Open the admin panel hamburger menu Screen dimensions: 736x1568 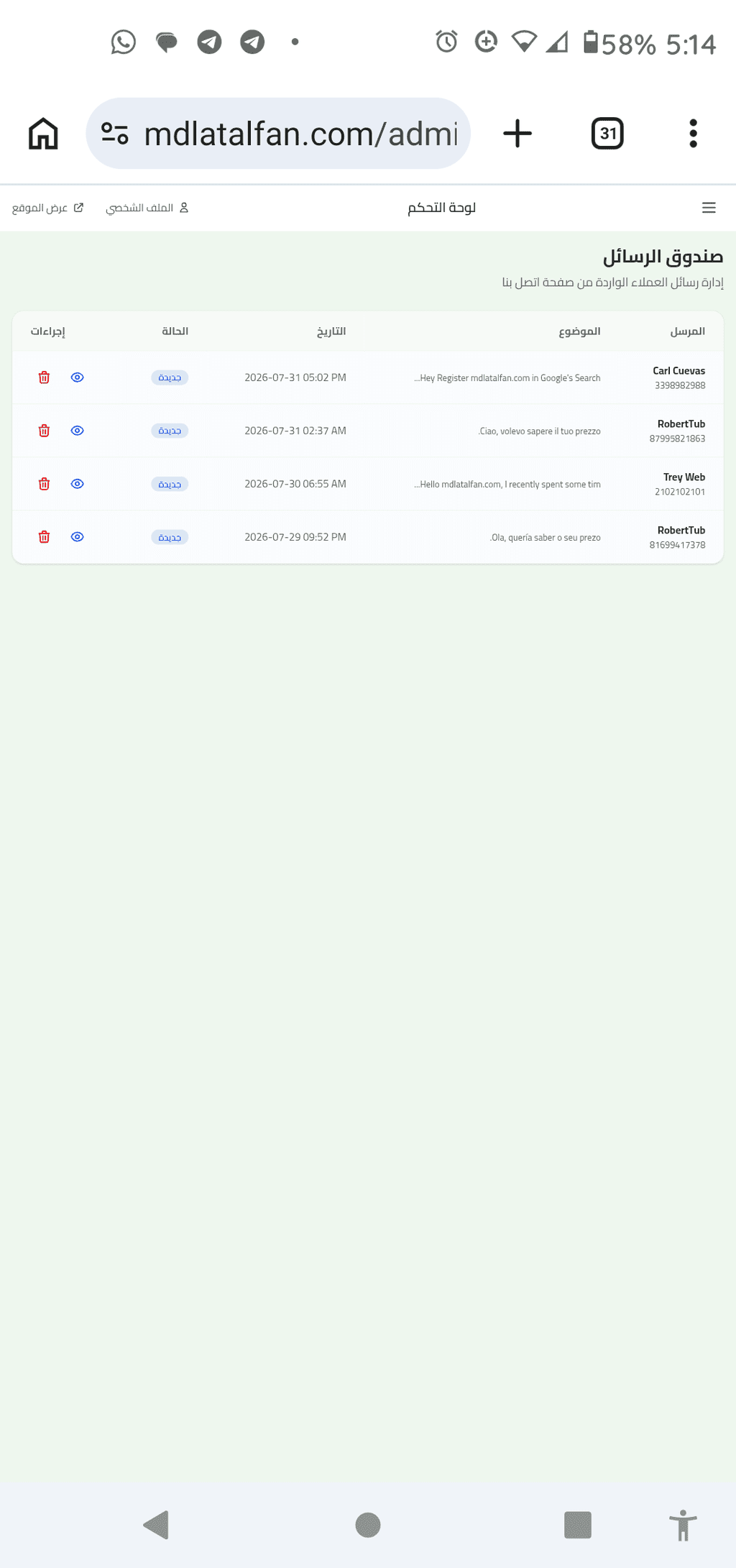tap(709, 208)
